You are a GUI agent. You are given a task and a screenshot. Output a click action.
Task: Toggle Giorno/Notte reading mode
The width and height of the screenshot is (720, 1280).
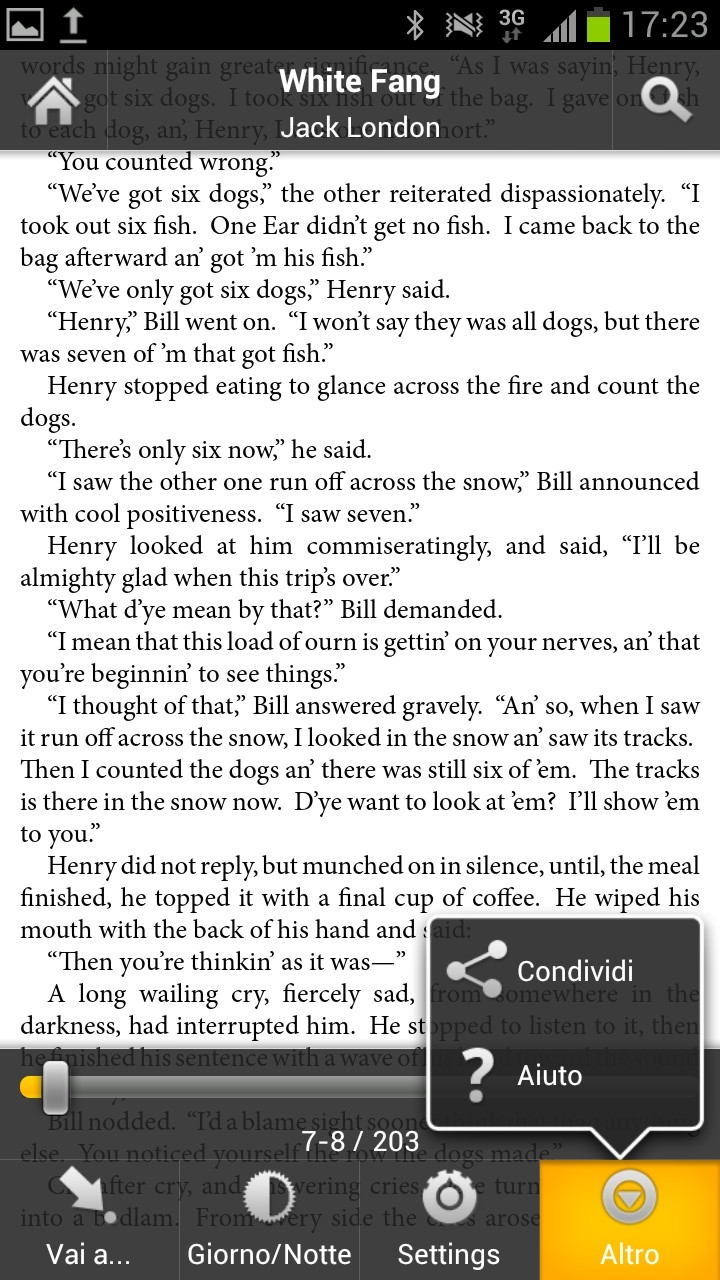270,1220
